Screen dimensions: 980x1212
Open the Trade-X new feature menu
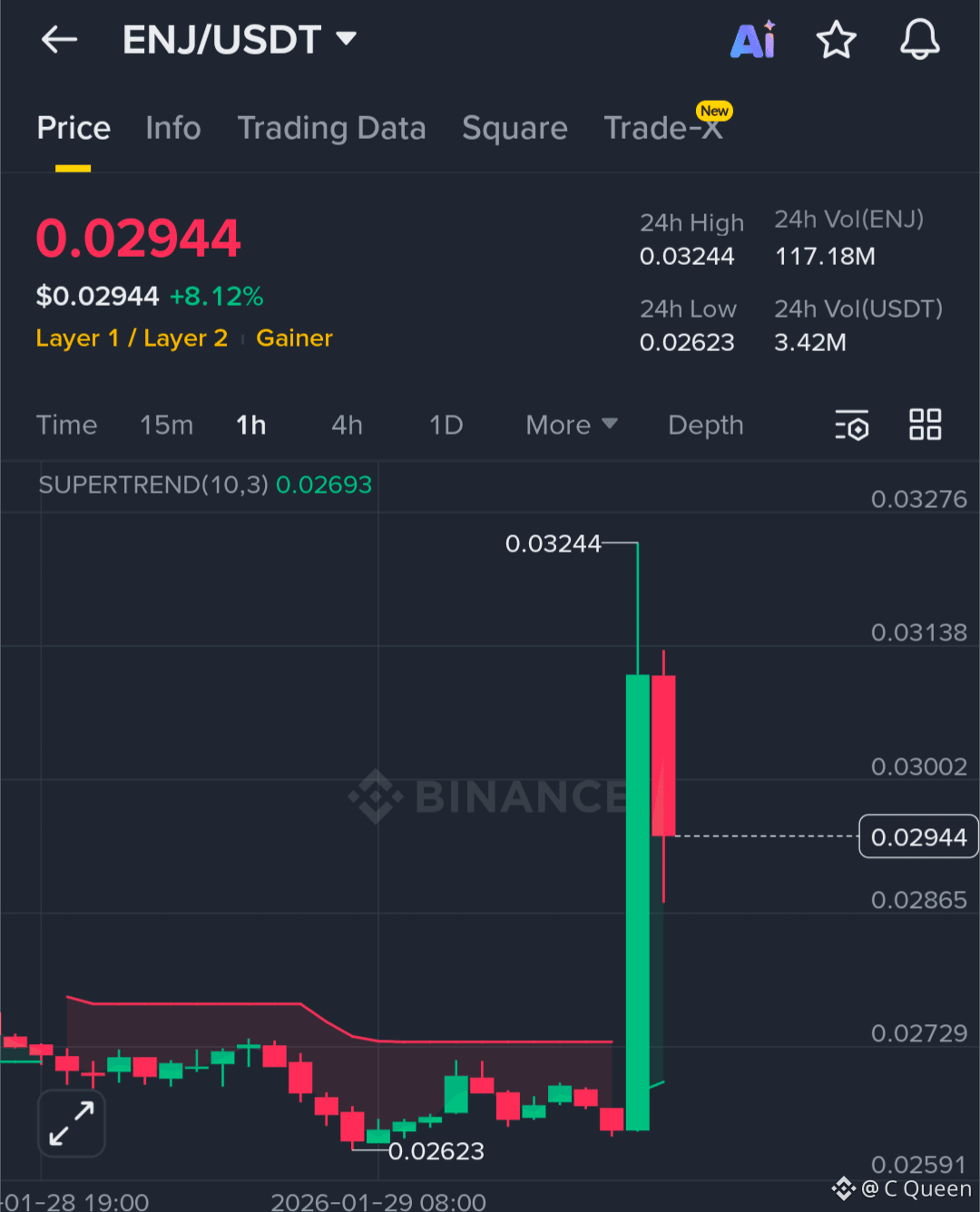pyautogui.click(x=663, y=128)
